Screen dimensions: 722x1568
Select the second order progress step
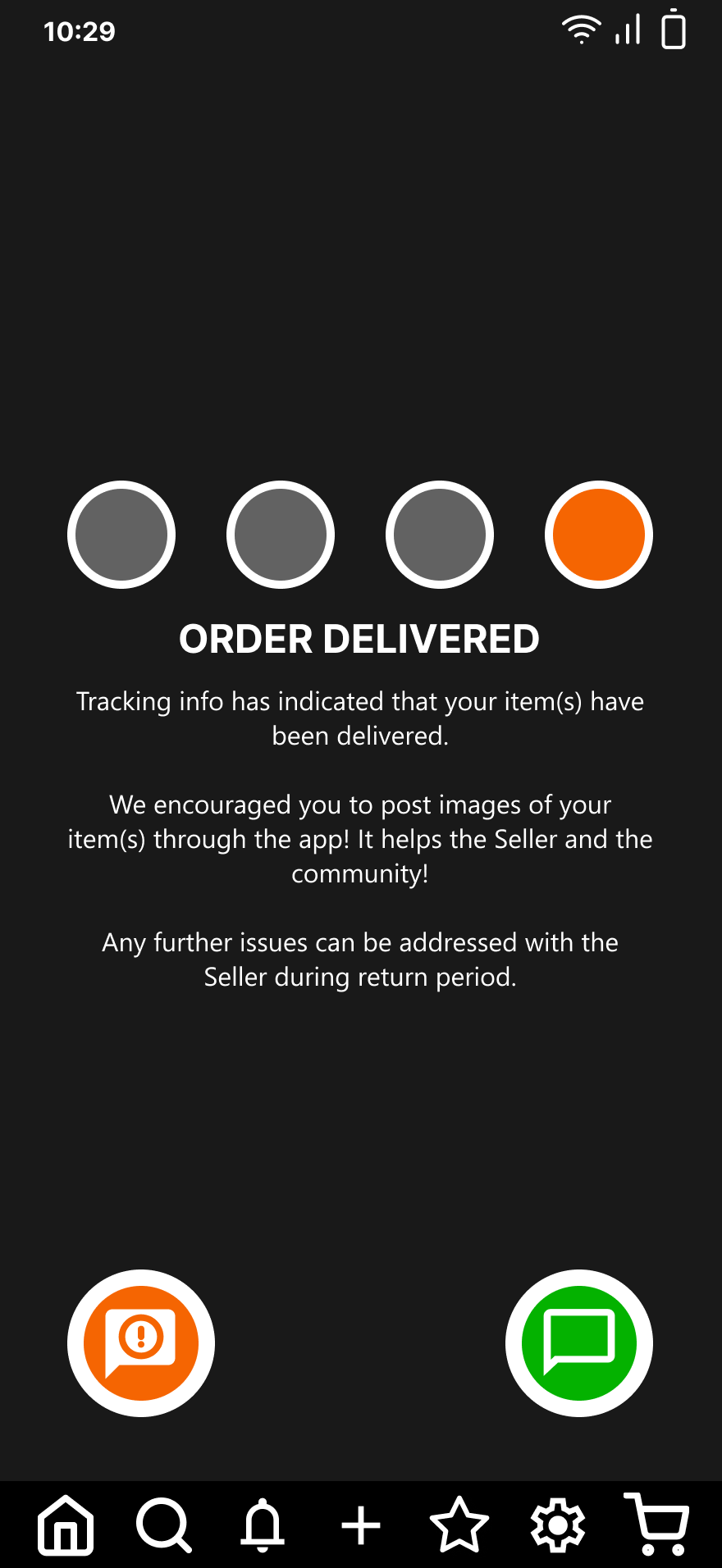coord(281,535)
